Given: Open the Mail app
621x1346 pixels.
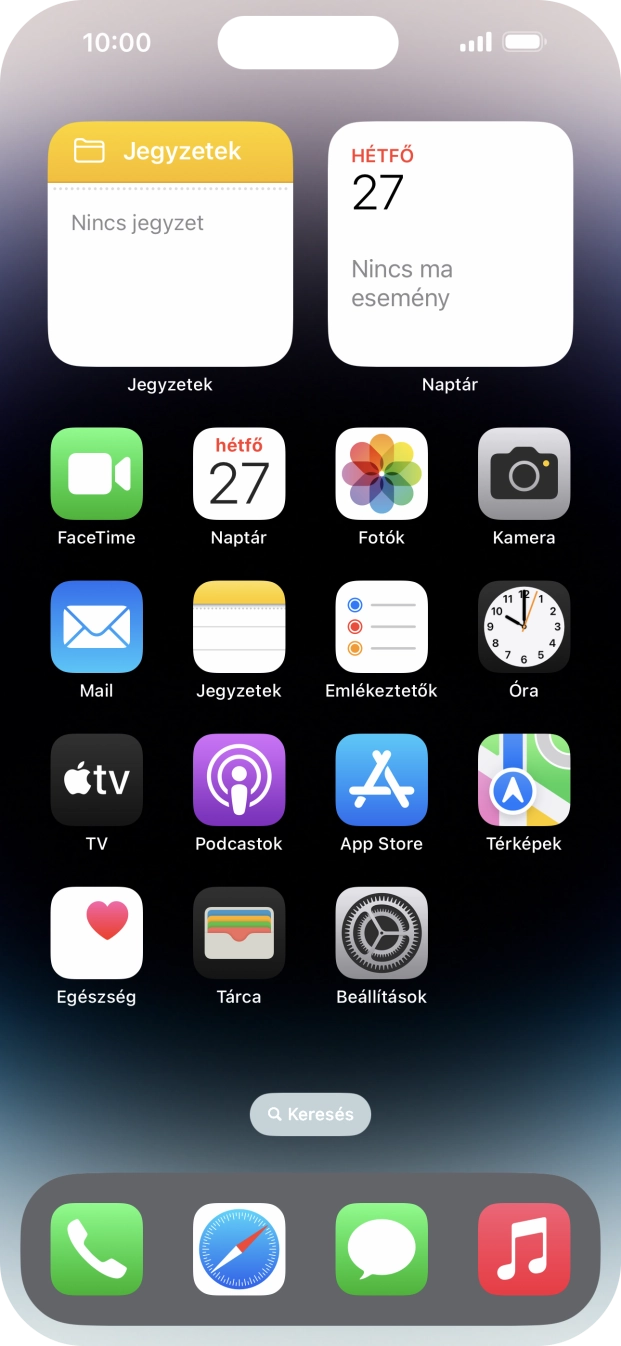Looking at the screenshot, I should 97,627.
